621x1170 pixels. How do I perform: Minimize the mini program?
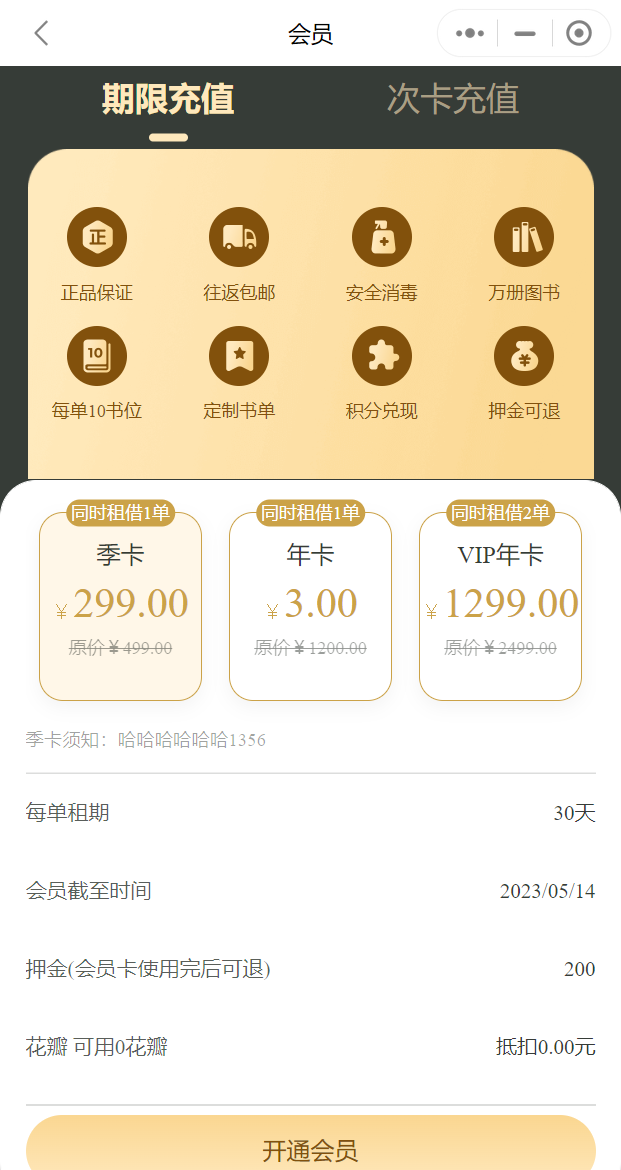[x=525, y=33]
